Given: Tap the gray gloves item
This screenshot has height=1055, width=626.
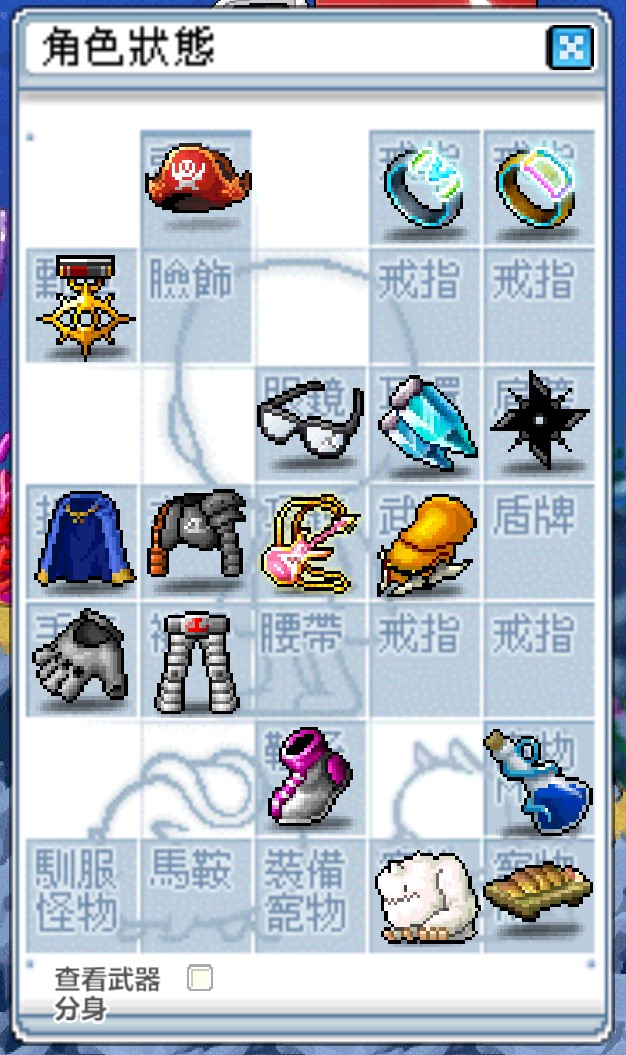Looking at the screenshot, I should click(81, 660).
